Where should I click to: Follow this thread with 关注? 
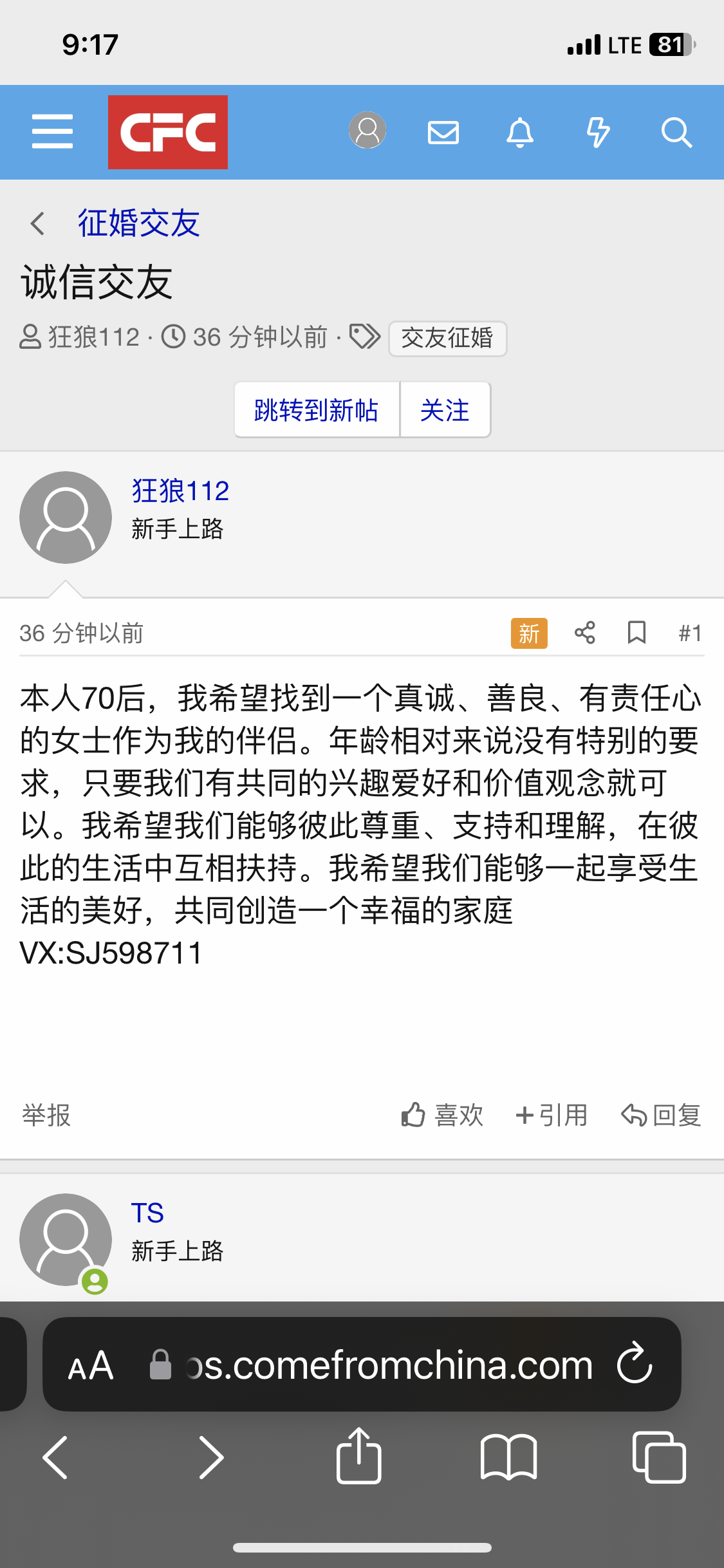pos(445,410)
